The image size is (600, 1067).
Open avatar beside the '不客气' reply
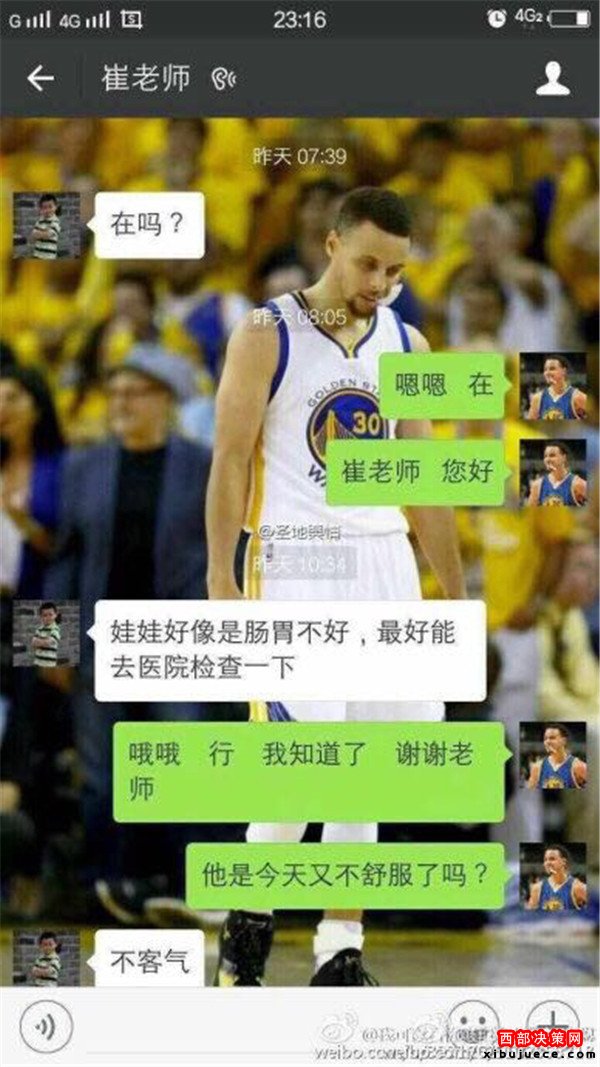point(46,958)
